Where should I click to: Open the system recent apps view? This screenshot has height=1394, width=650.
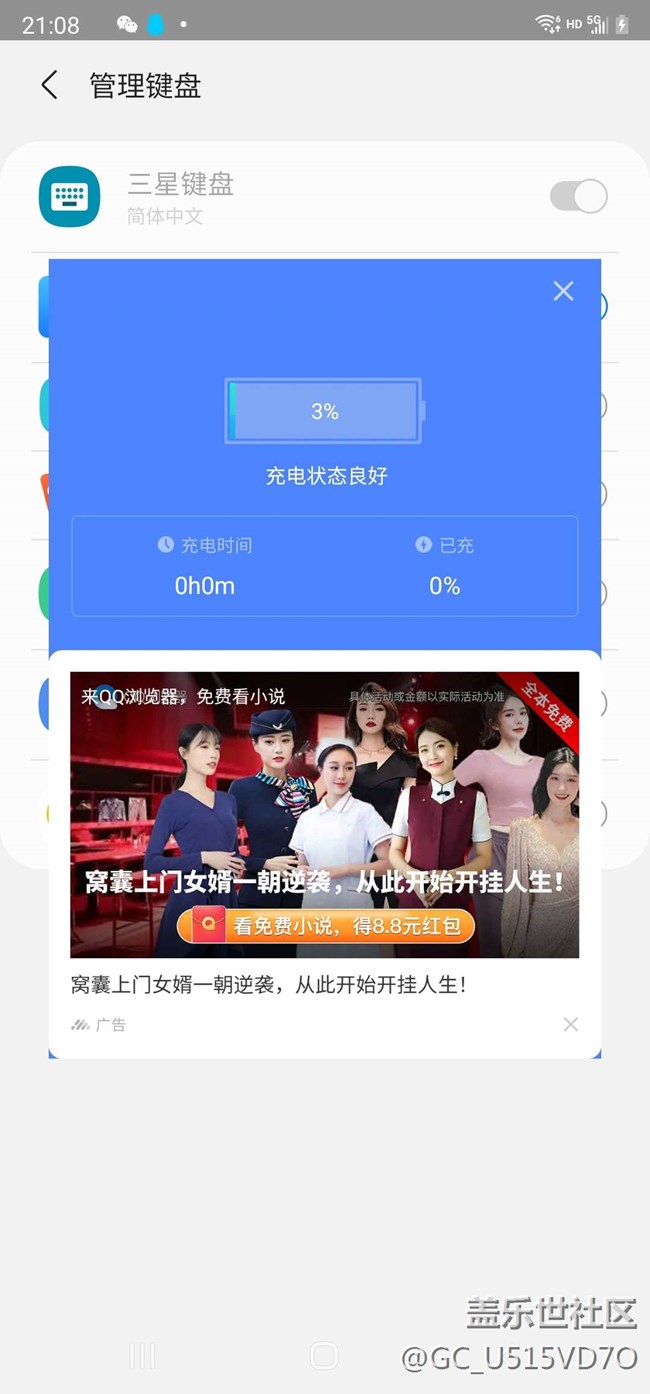pyautogui.click(x=143, y=1356)
